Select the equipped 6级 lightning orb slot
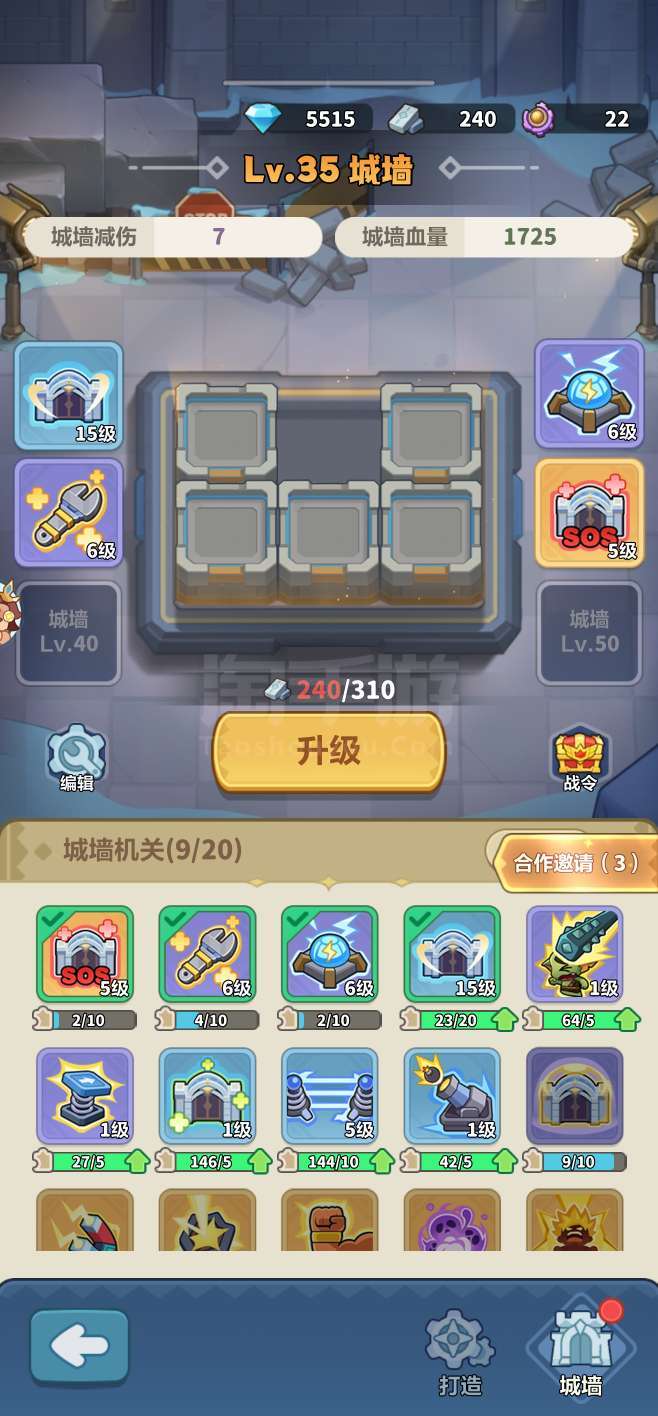The height and width of the screenshot is (1416, 658). [589, 393]
